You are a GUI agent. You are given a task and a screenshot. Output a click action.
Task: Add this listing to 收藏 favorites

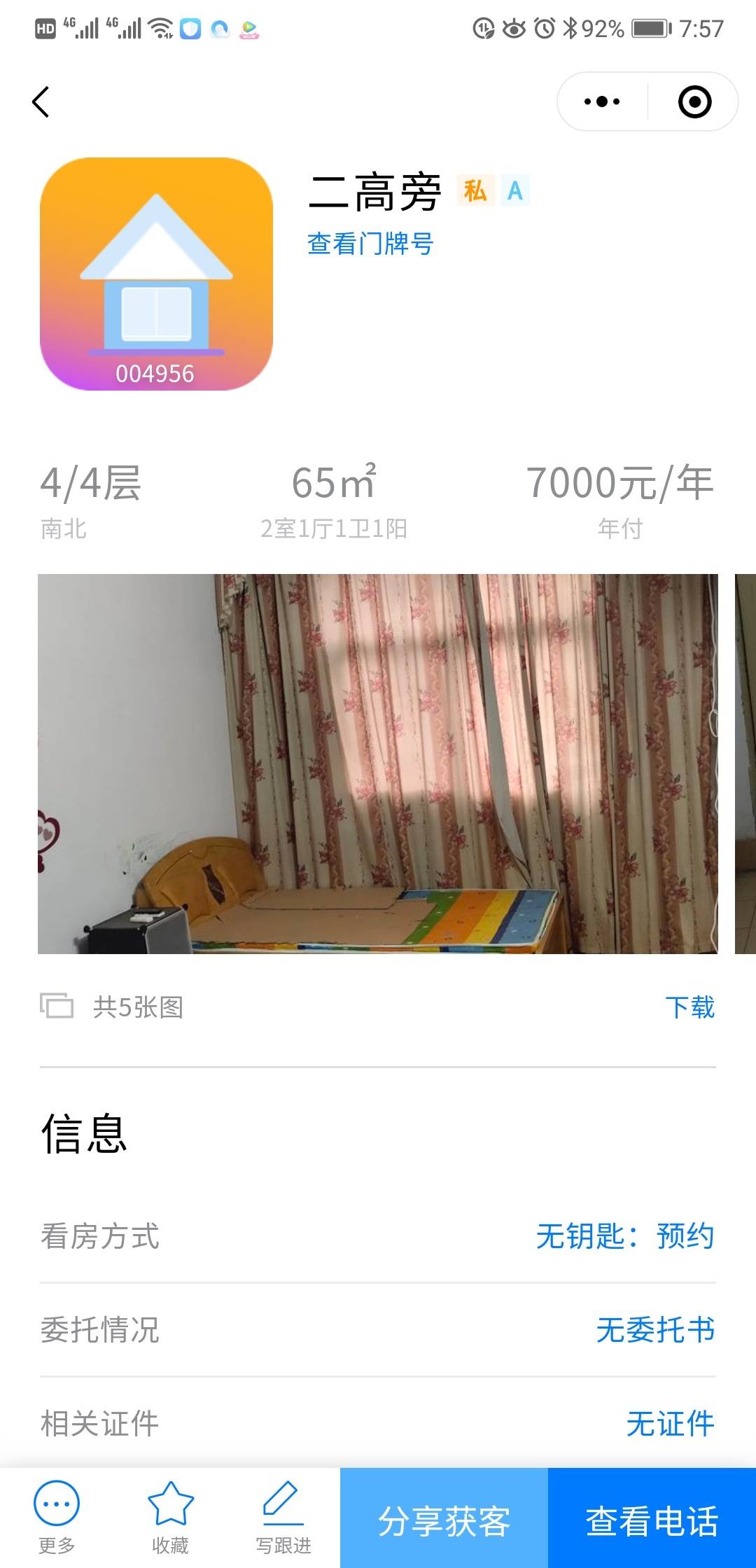coord(170,1516)
